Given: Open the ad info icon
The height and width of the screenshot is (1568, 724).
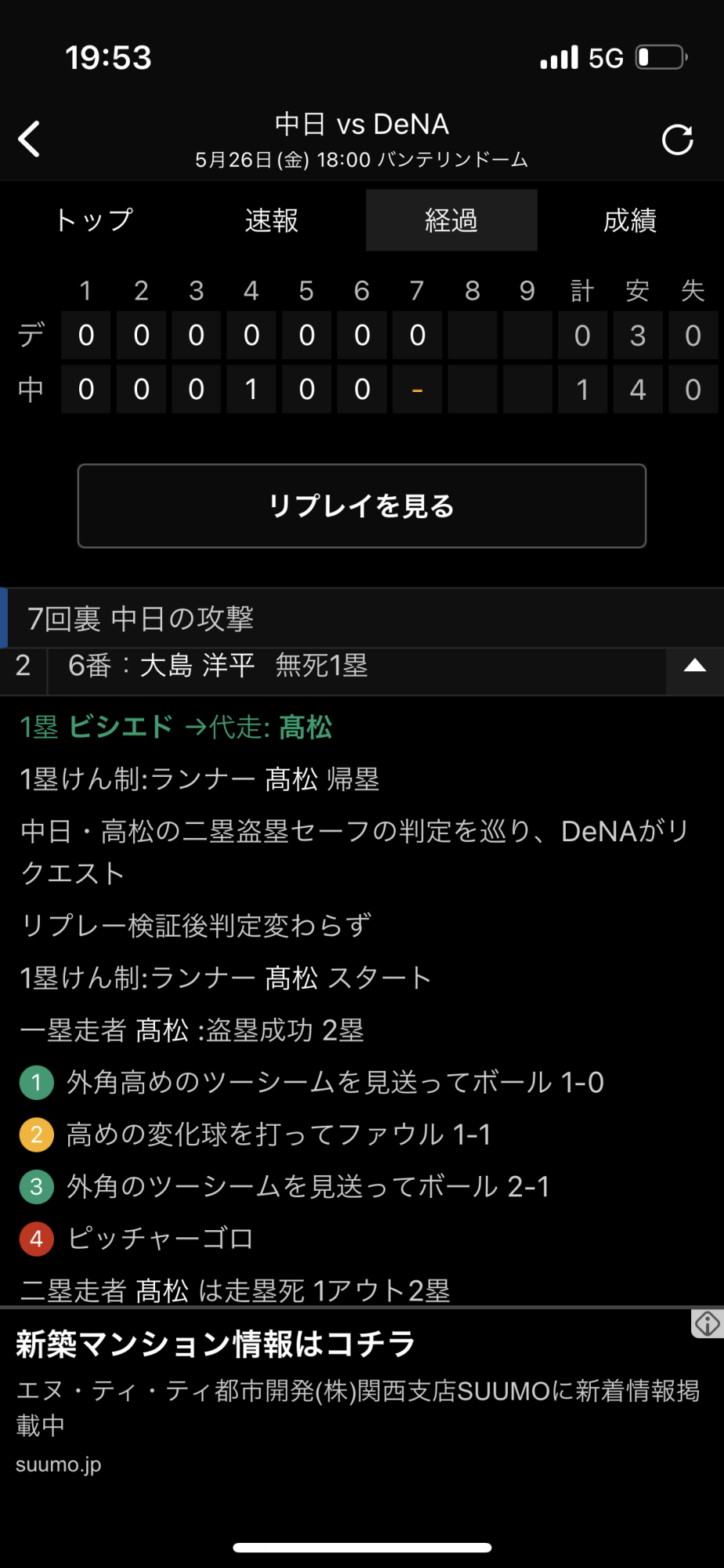Looking at the screenshot, I should click(x=707, y=1323).
